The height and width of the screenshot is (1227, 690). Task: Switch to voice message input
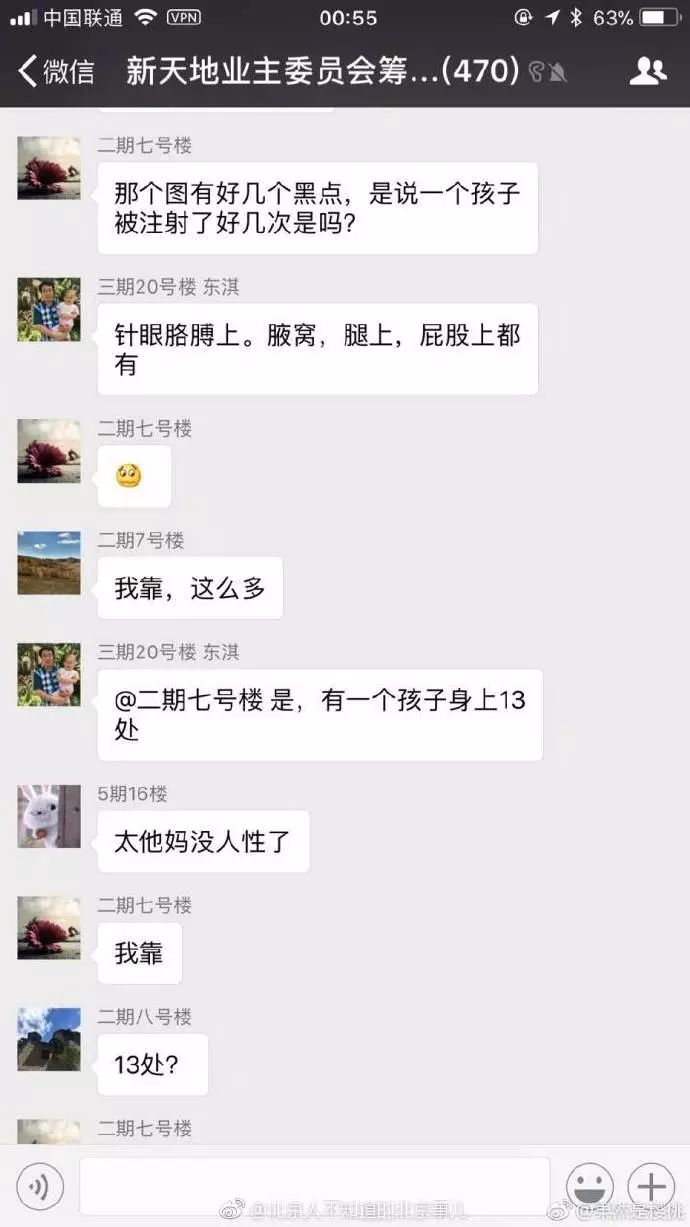point(40,1187)
